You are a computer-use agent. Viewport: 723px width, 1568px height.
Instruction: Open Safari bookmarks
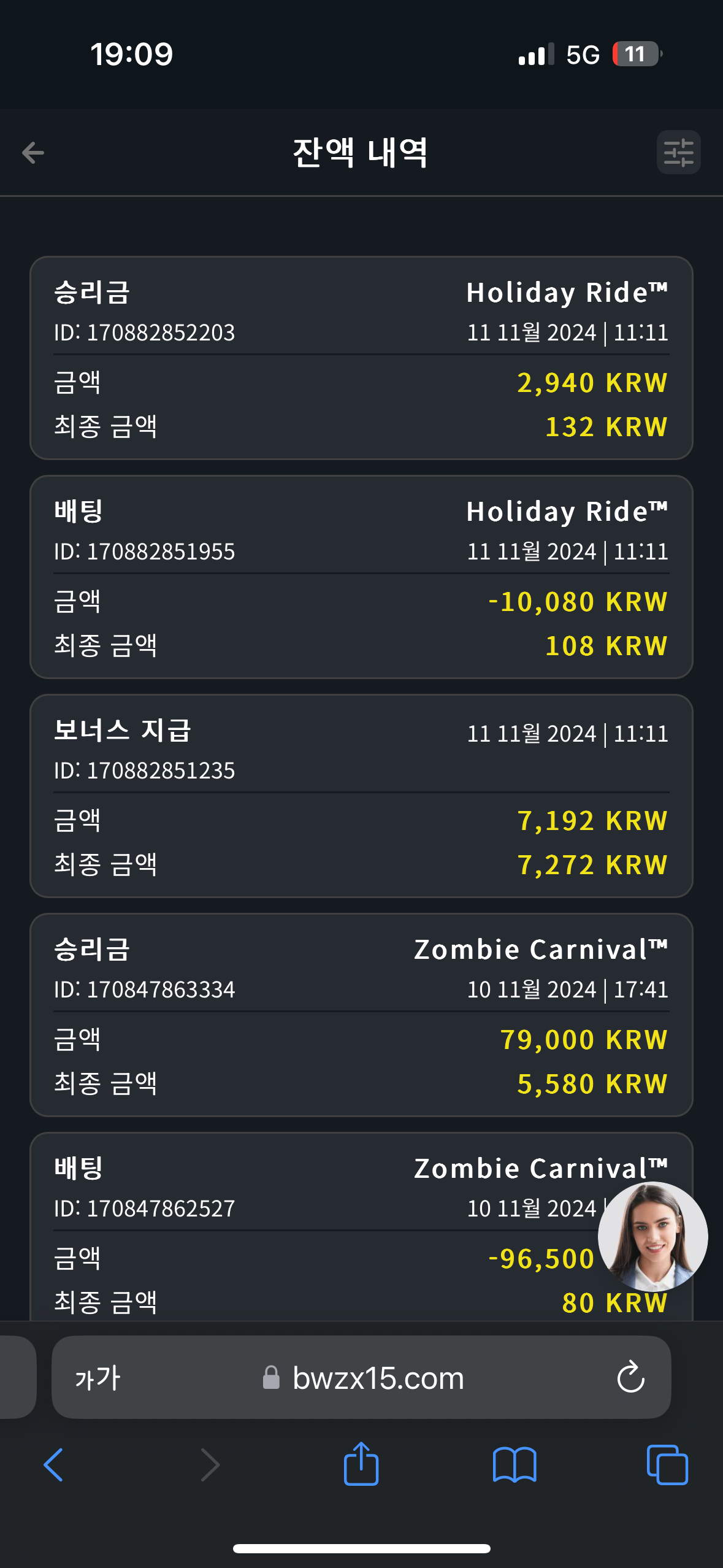coord(514,1465)
